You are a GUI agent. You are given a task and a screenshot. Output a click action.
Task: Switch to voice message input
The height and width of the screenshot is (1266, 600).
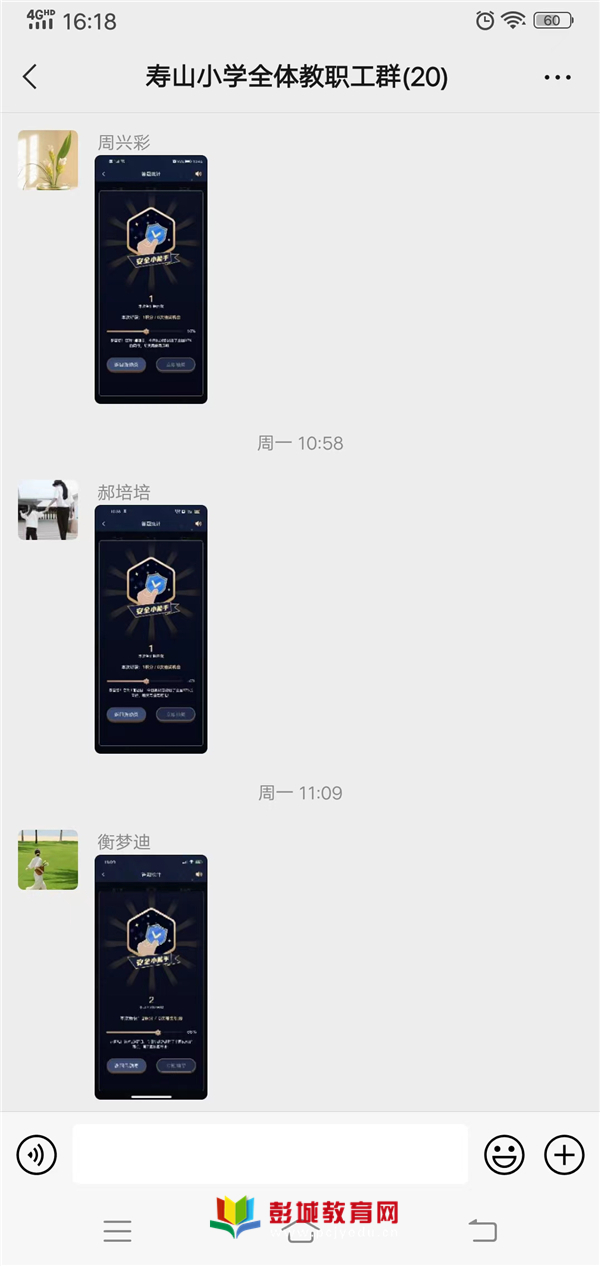36,1155
